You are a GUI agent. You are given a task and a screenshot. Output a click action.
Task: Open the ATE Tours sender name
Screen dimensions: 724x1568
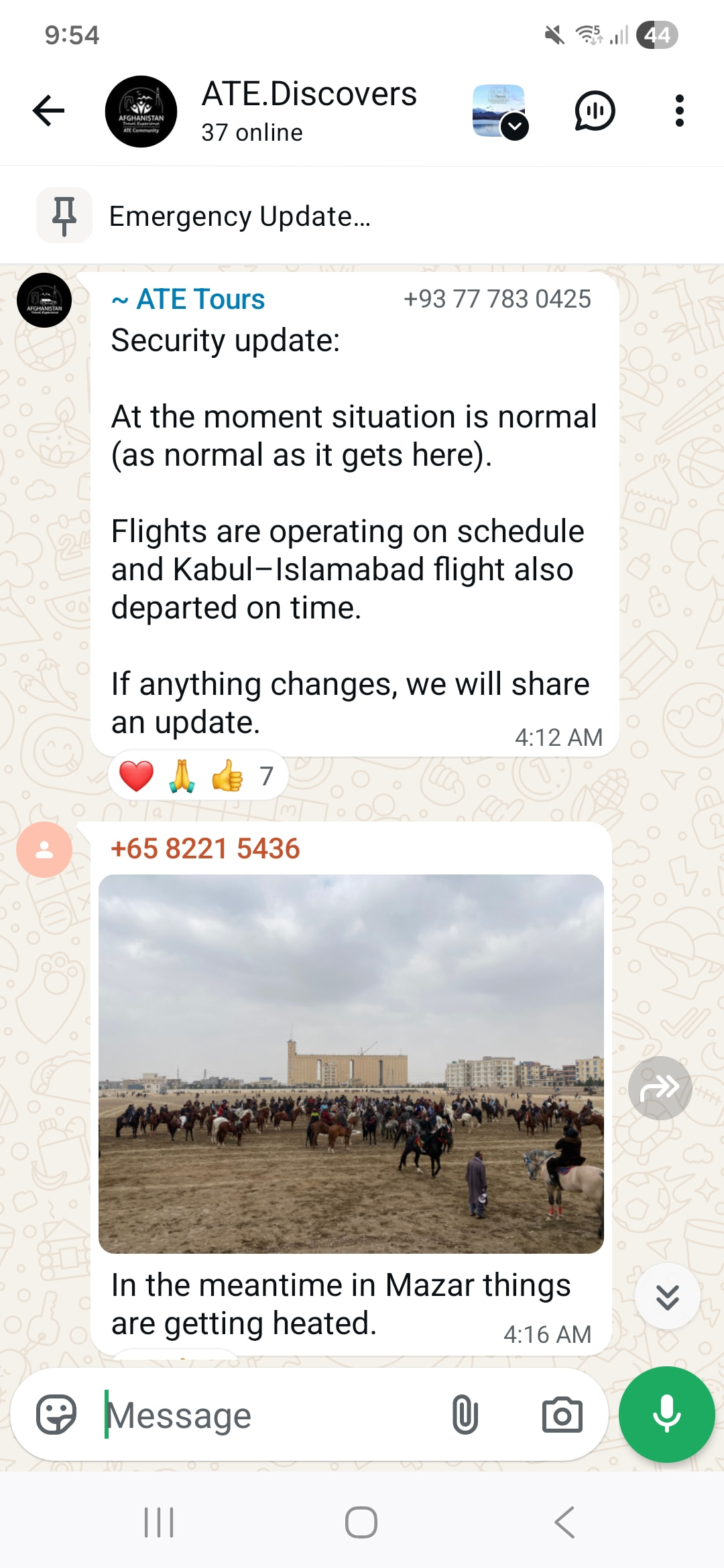pos(189,300)
